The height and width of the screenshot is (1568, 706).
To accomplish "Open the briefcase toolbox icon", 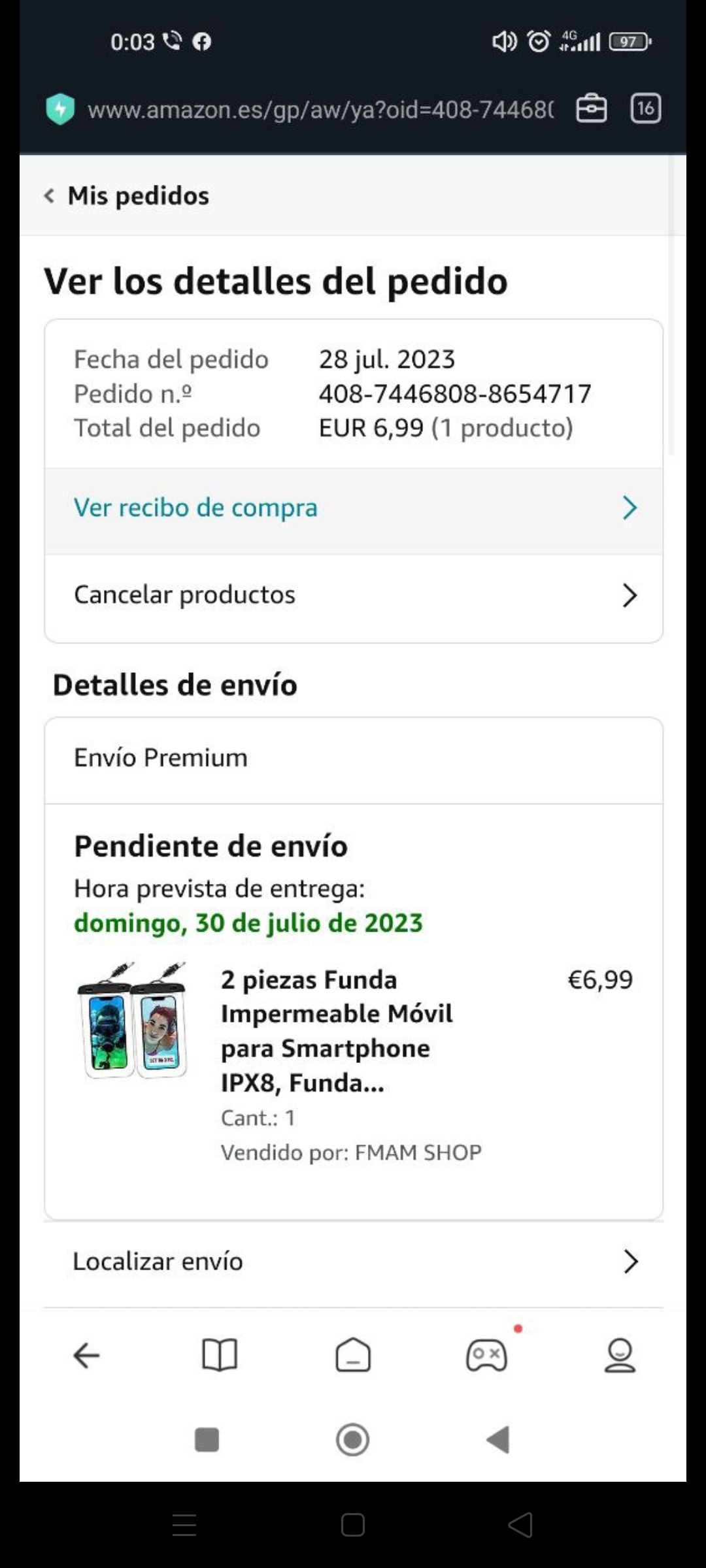I will (x=591, y=108).
